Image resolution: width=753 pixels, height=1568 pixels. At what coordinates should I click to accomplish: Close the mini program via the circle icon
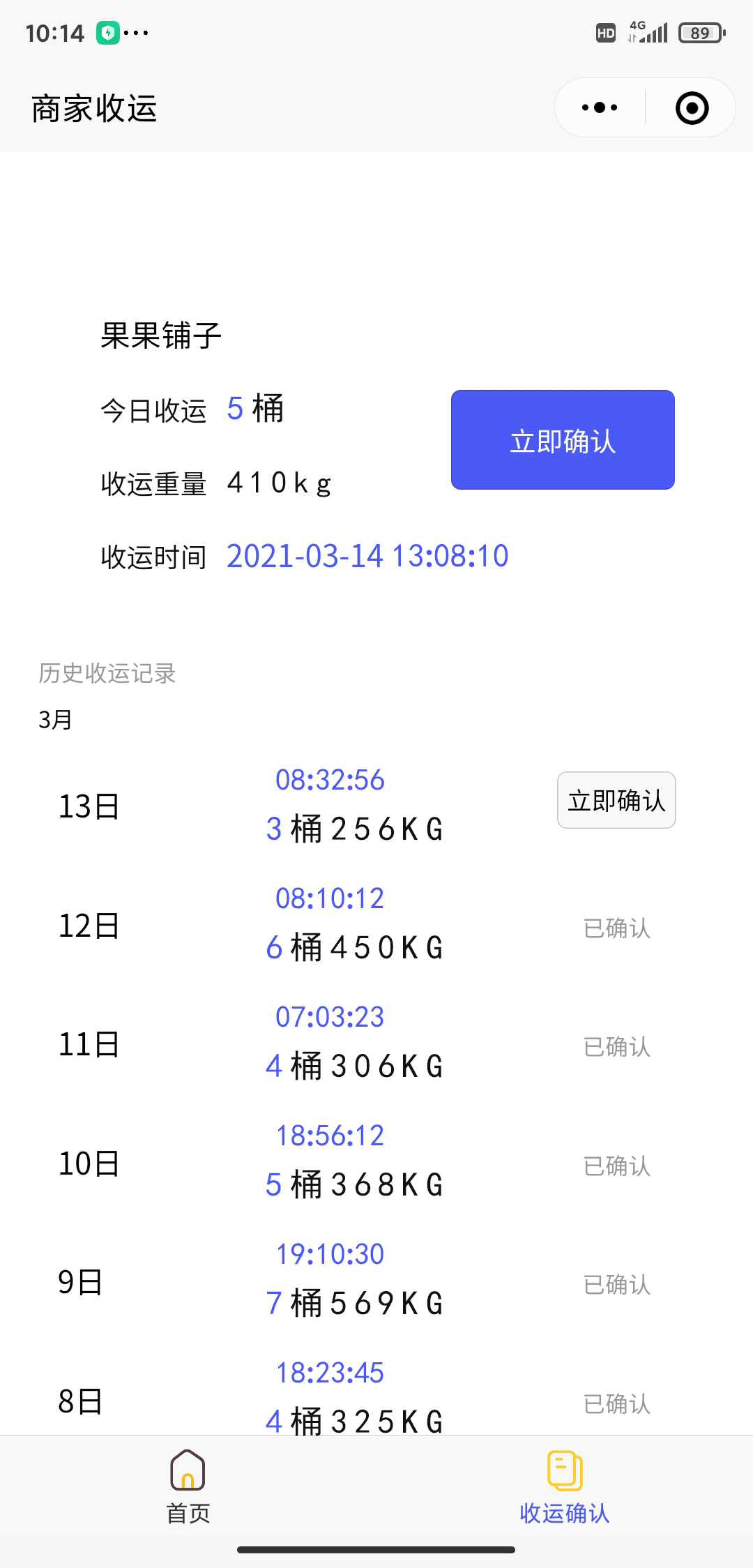[692, 108]
